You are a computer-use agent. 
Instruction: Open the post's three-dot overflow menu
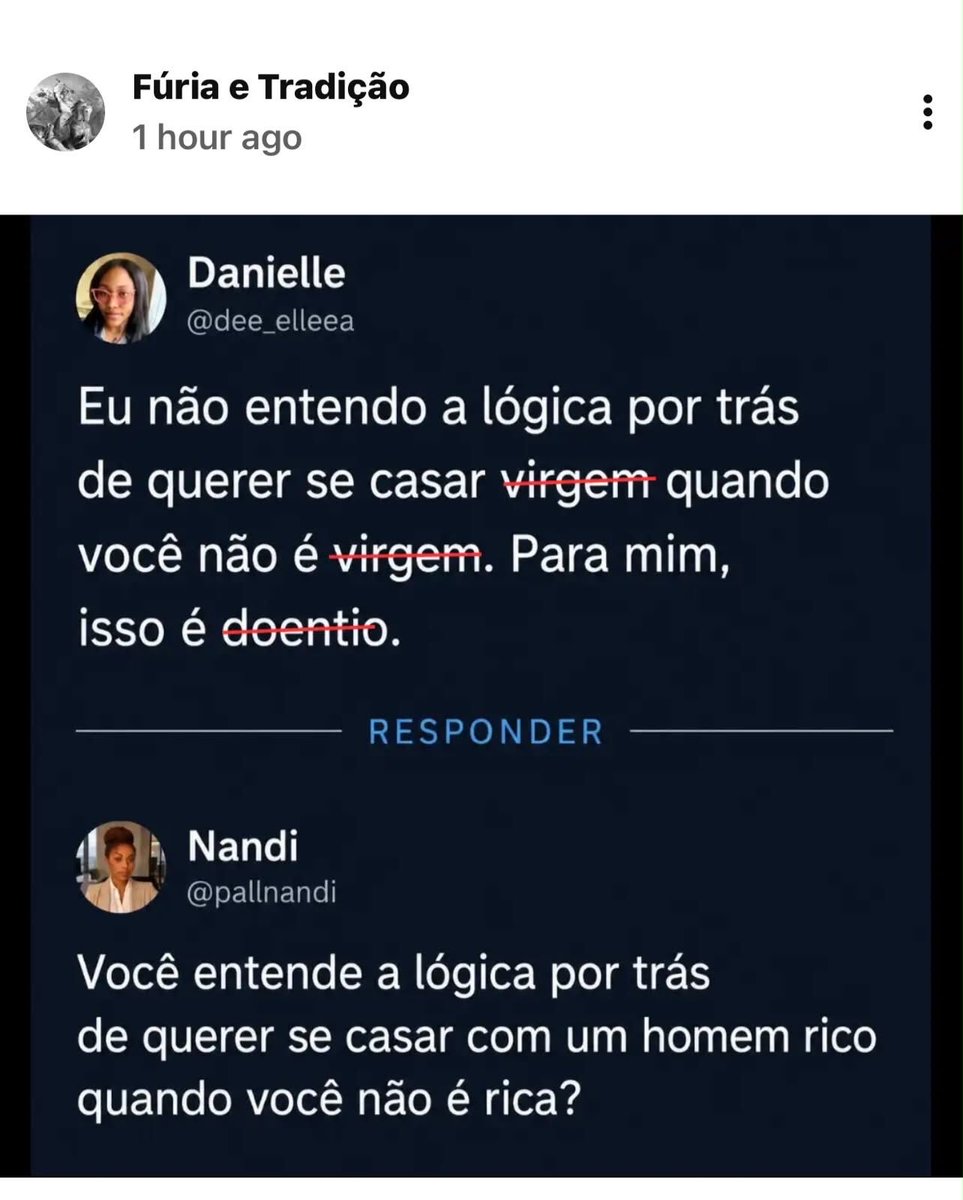928,112
